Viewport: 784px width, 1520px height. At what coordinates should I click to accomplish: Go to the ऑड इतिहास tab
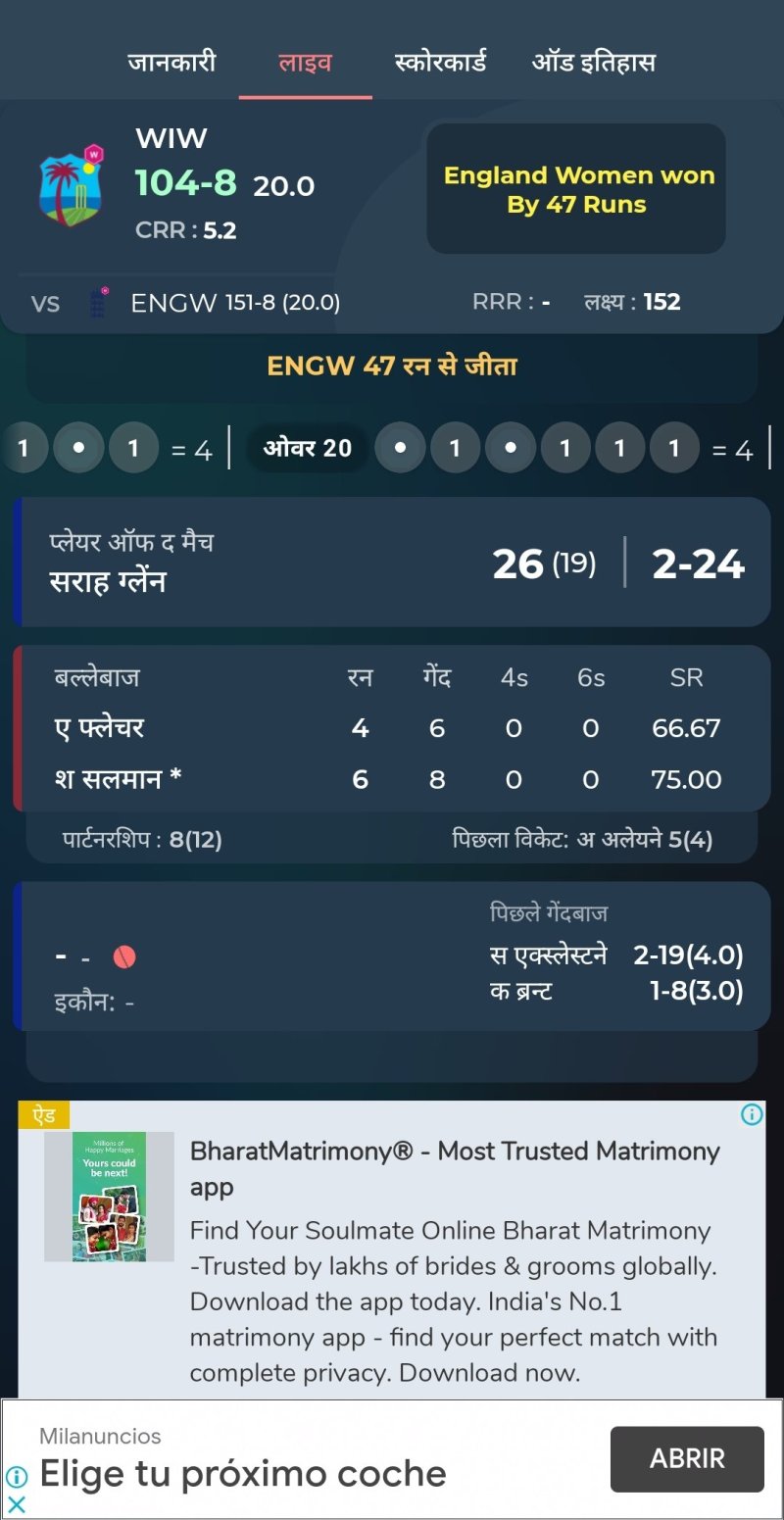[593, 63]
